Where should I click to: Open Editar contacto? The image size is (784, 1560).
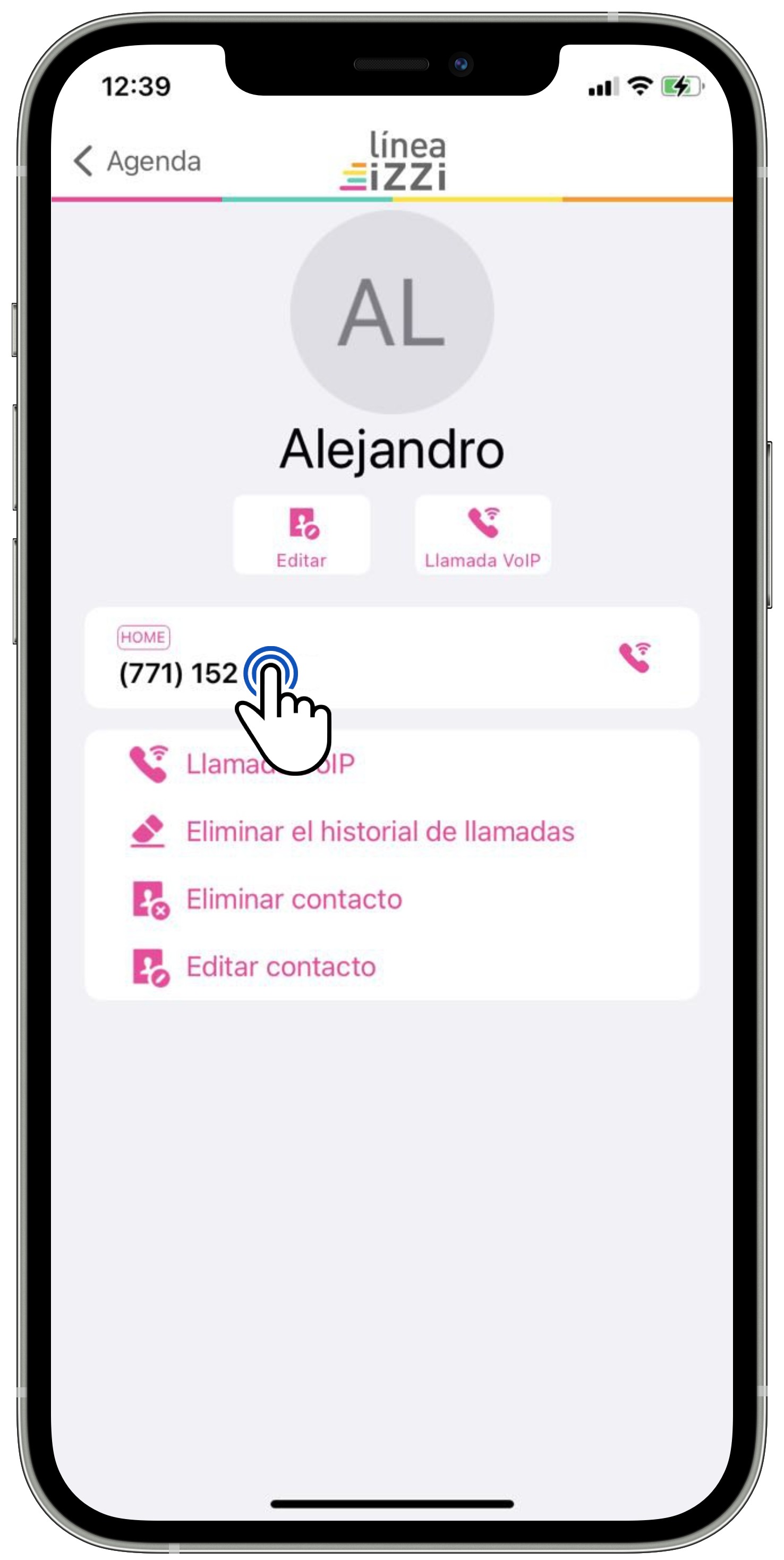coord(280,966)
